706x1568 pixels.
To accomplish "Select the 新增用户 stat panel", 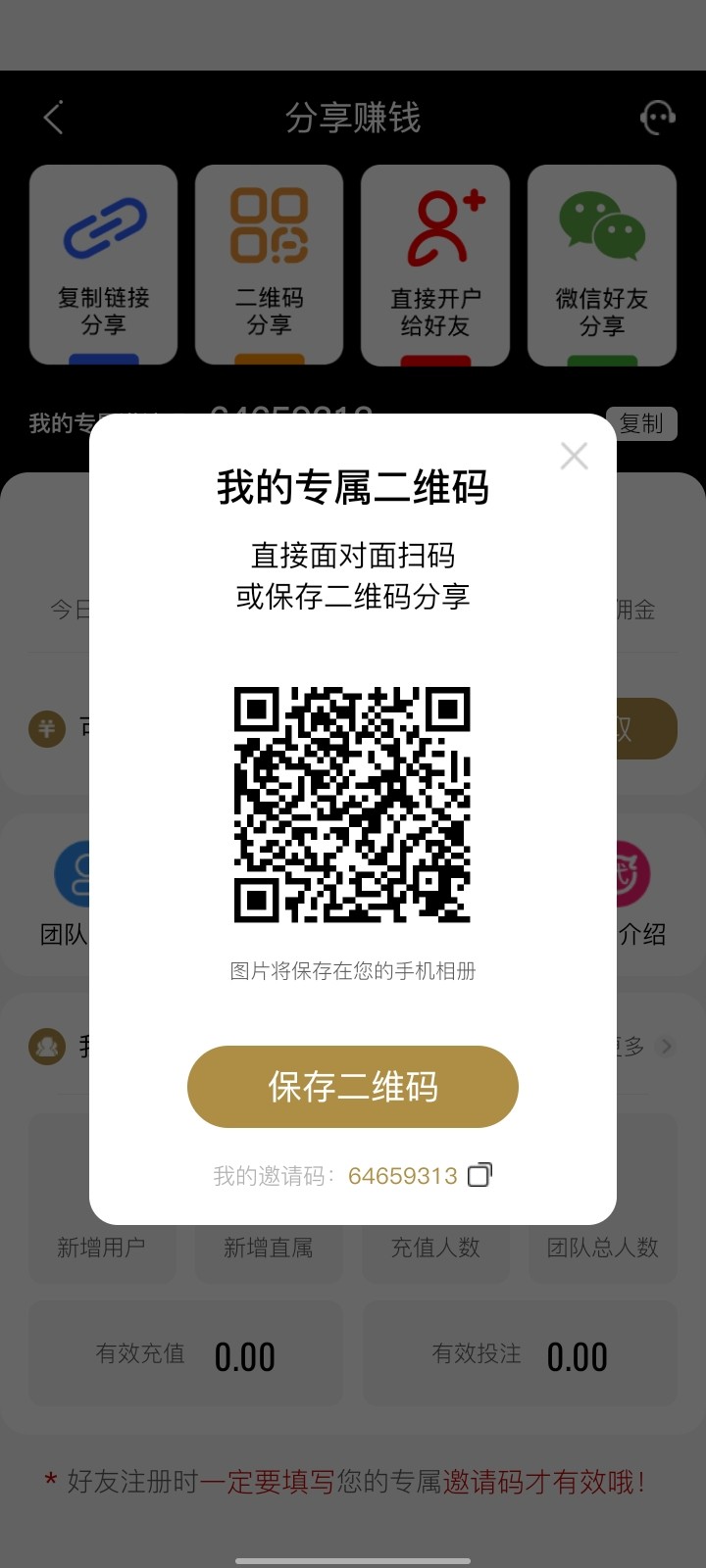I will tap(102, 1248).
